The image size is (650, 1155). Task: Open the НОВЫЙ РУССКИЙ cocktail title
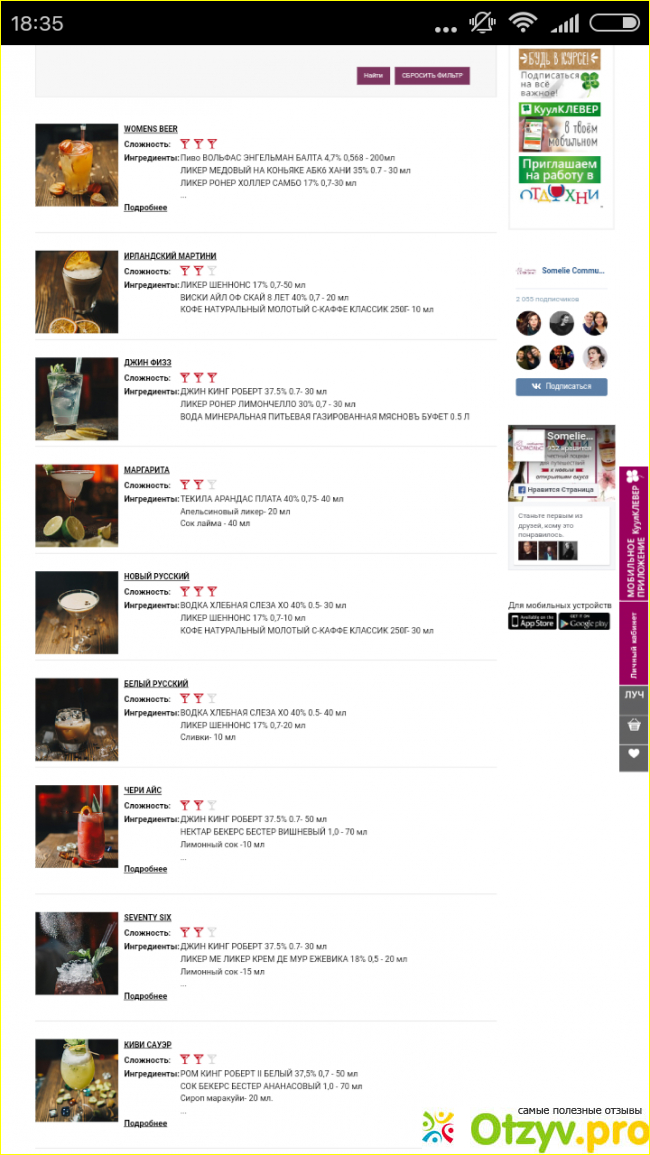pos(156,577)
